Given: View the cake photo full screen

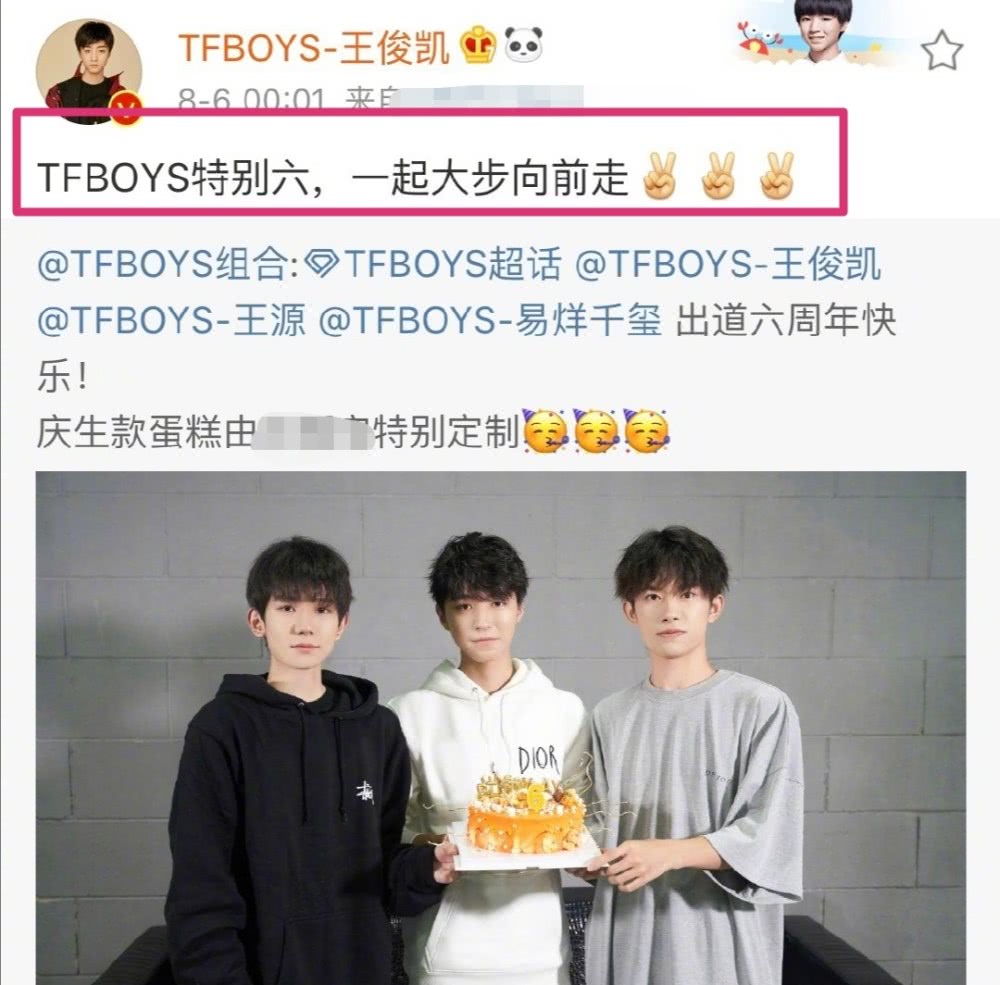Looking at the screenshot, I should click(x=500, y=727).
